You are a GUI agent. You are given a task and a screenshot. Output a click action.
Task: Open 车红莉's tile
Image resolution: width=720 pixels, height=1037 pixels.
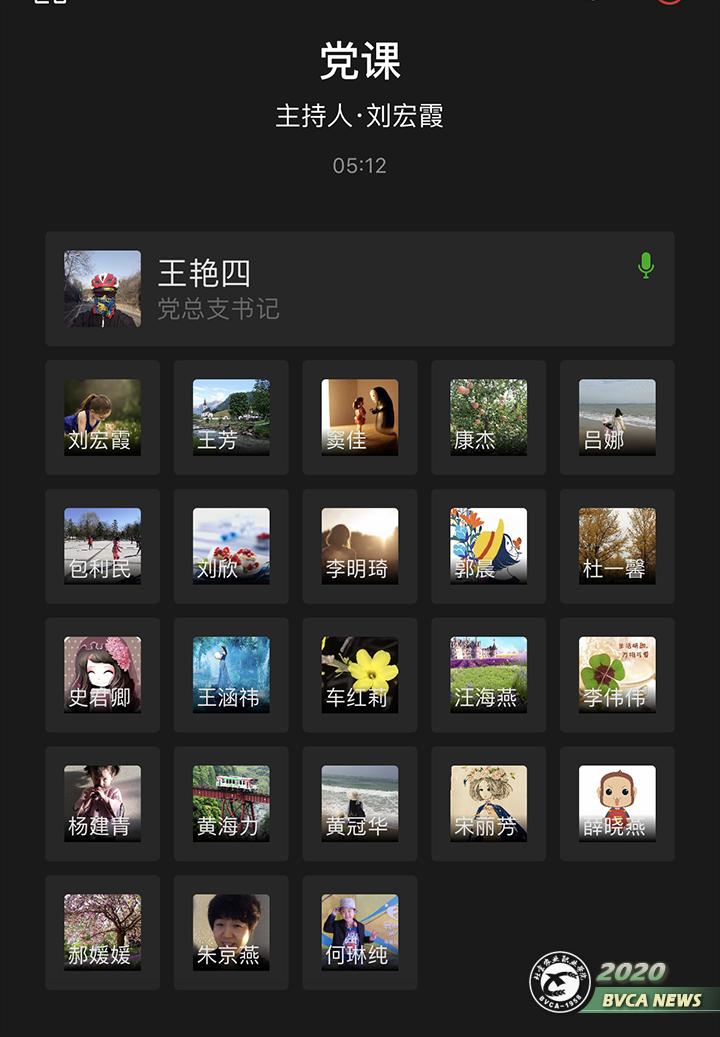coord(359,675)
